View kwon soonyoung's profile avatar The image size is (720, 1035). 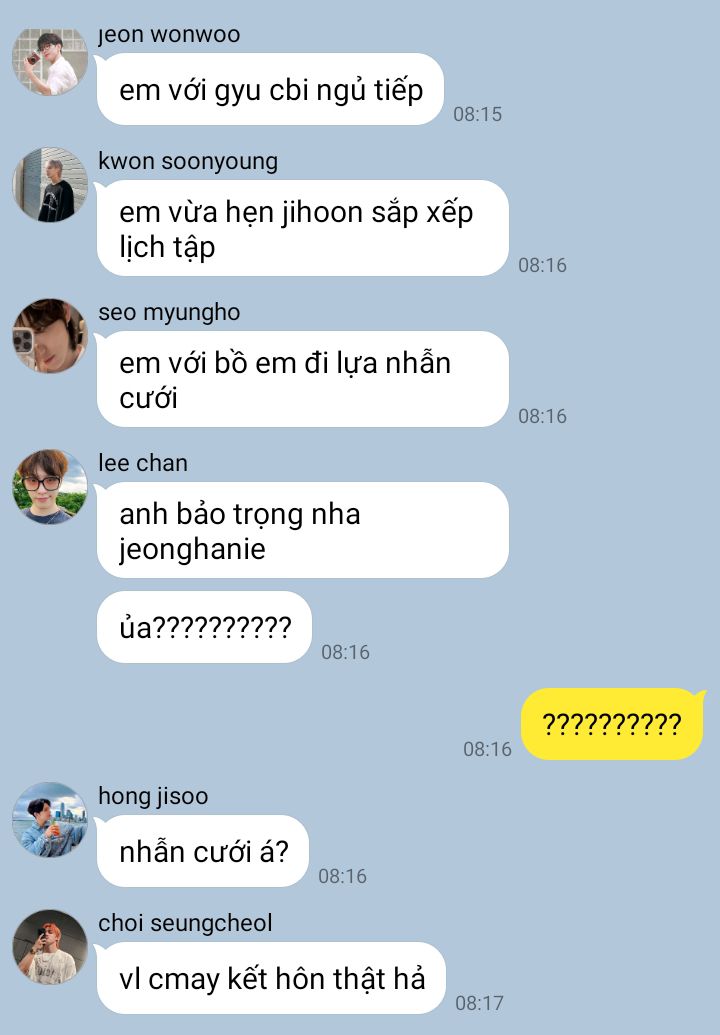pyautogui.click(x=50, y=185)
